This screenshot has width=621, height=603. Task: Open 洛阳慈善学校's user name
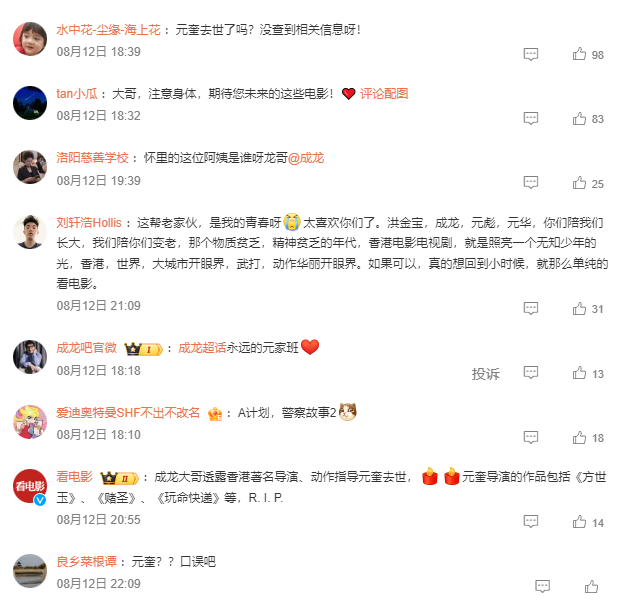tap(93, 158)
